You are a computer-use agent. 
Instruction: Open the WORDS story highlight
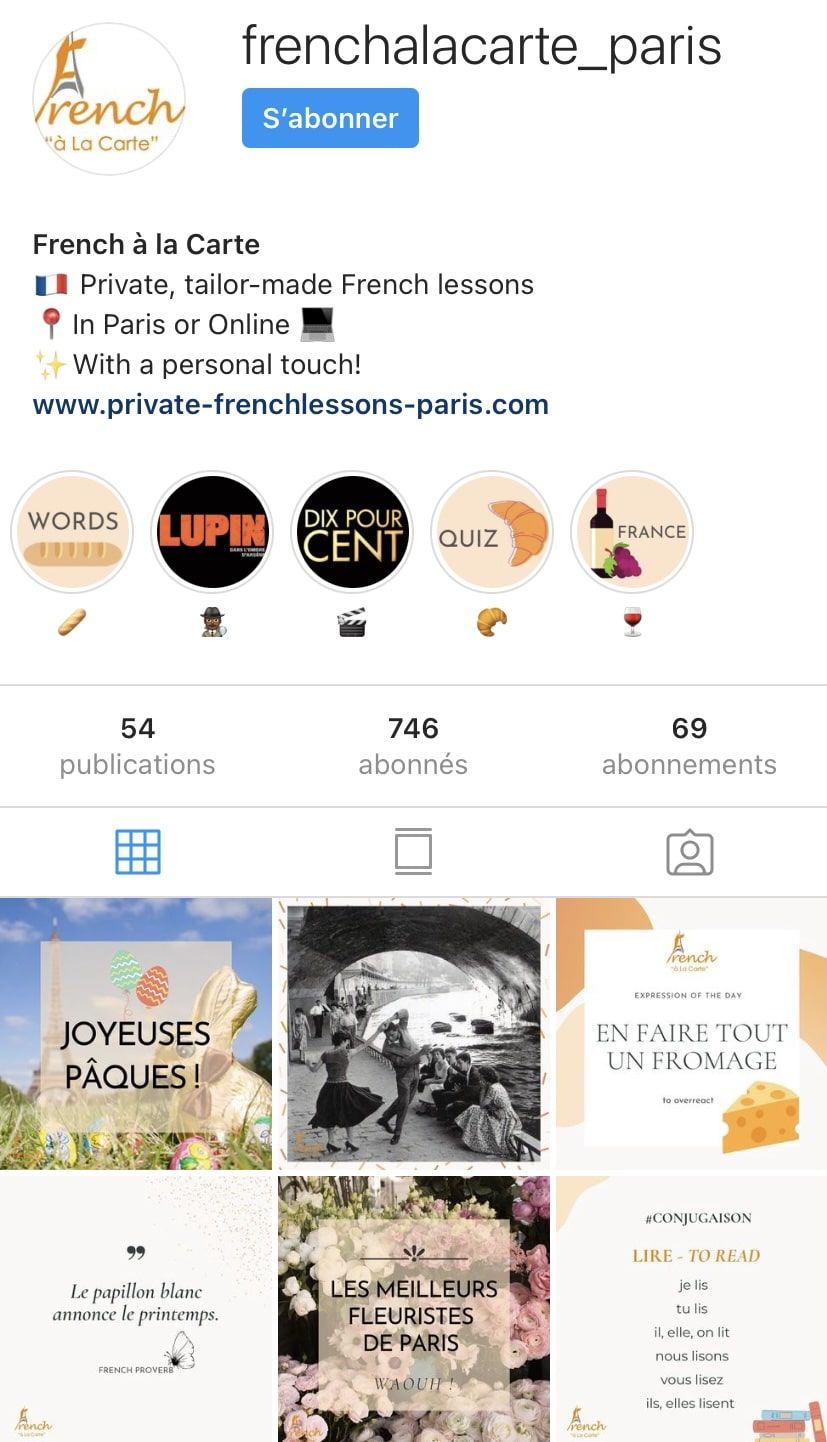pyautogui.click(x=72, y=532)
